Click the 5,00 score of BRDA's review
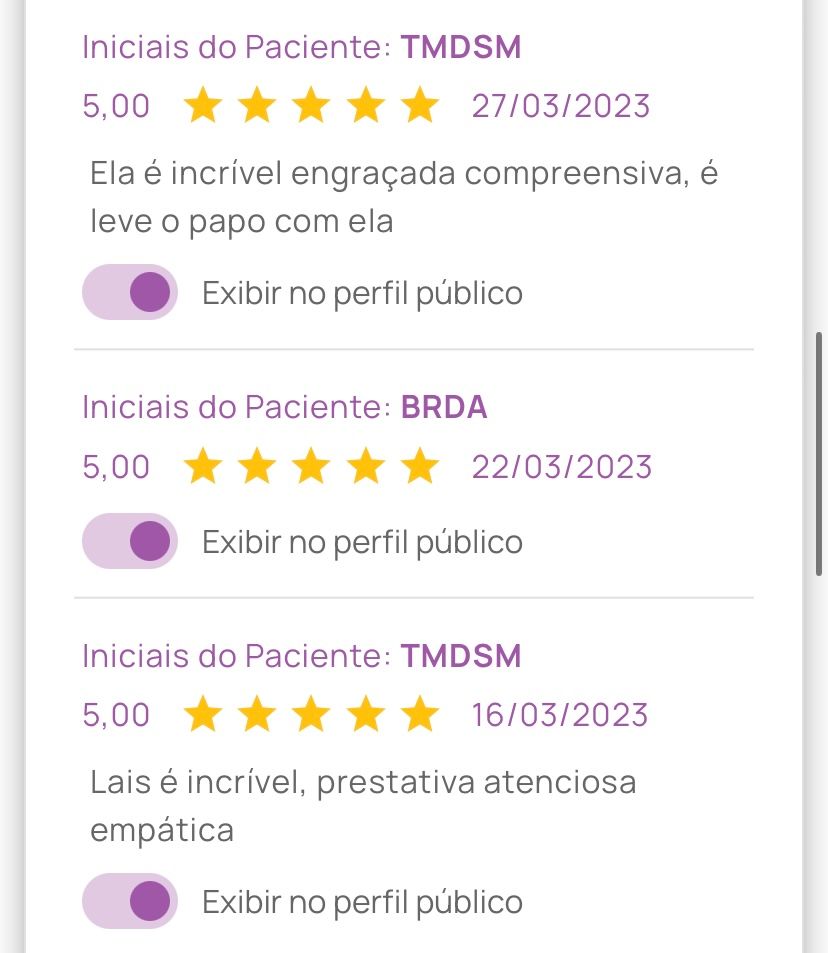Viewport: 828px width, 953px height. [x=114, y=466]
